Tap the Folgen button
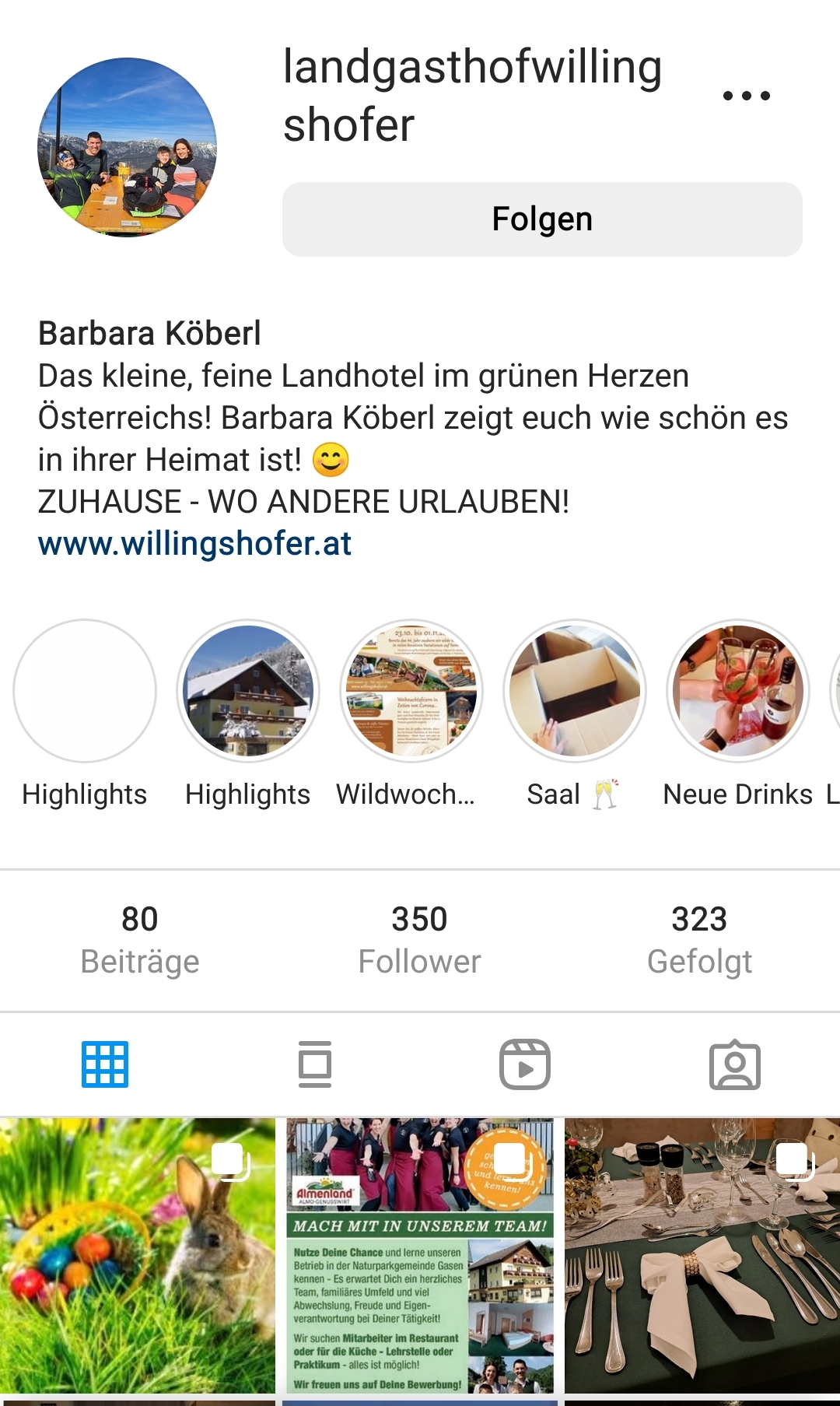 tap(542, 219)
